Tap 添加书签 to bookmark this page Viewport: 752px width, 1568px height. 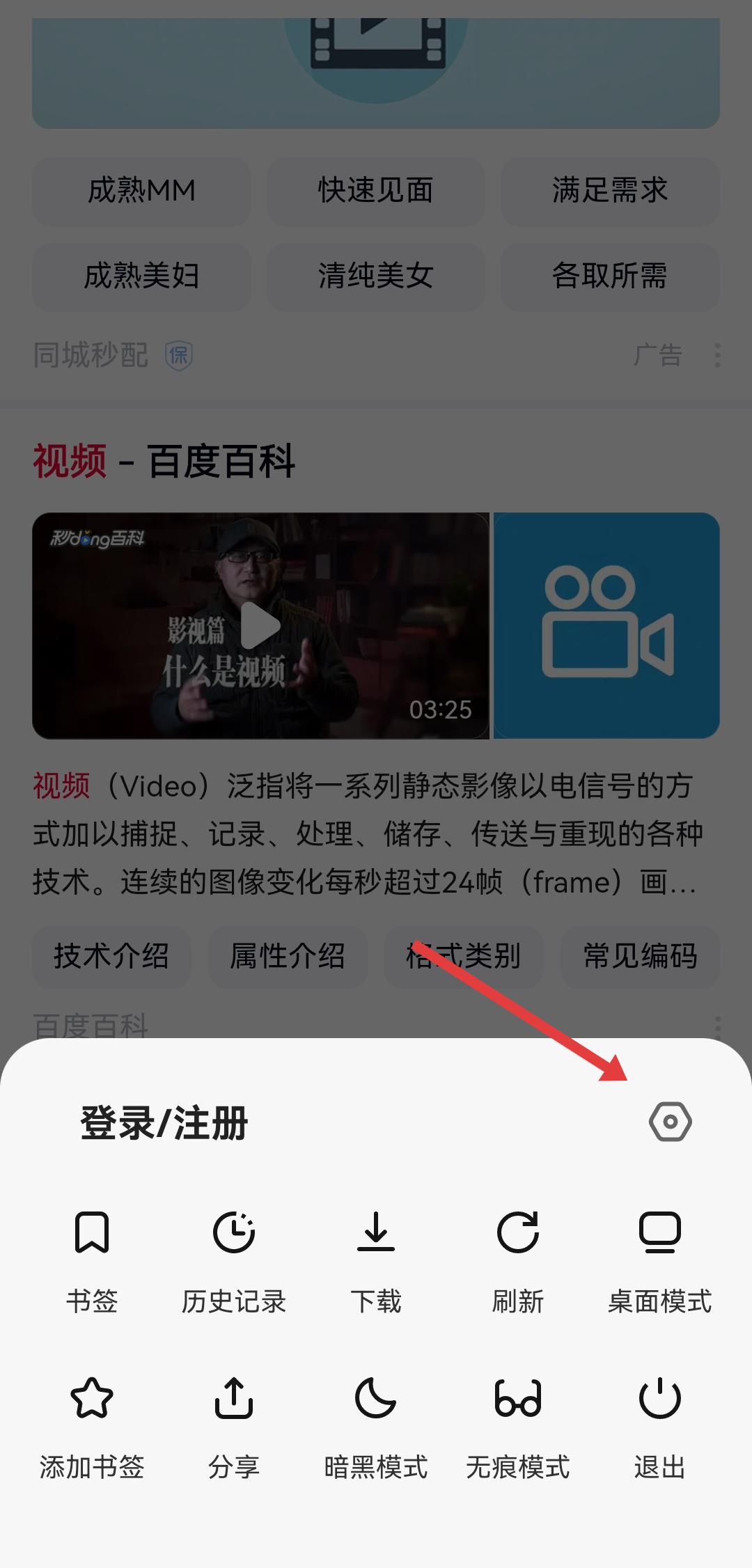click(92, 1425)
